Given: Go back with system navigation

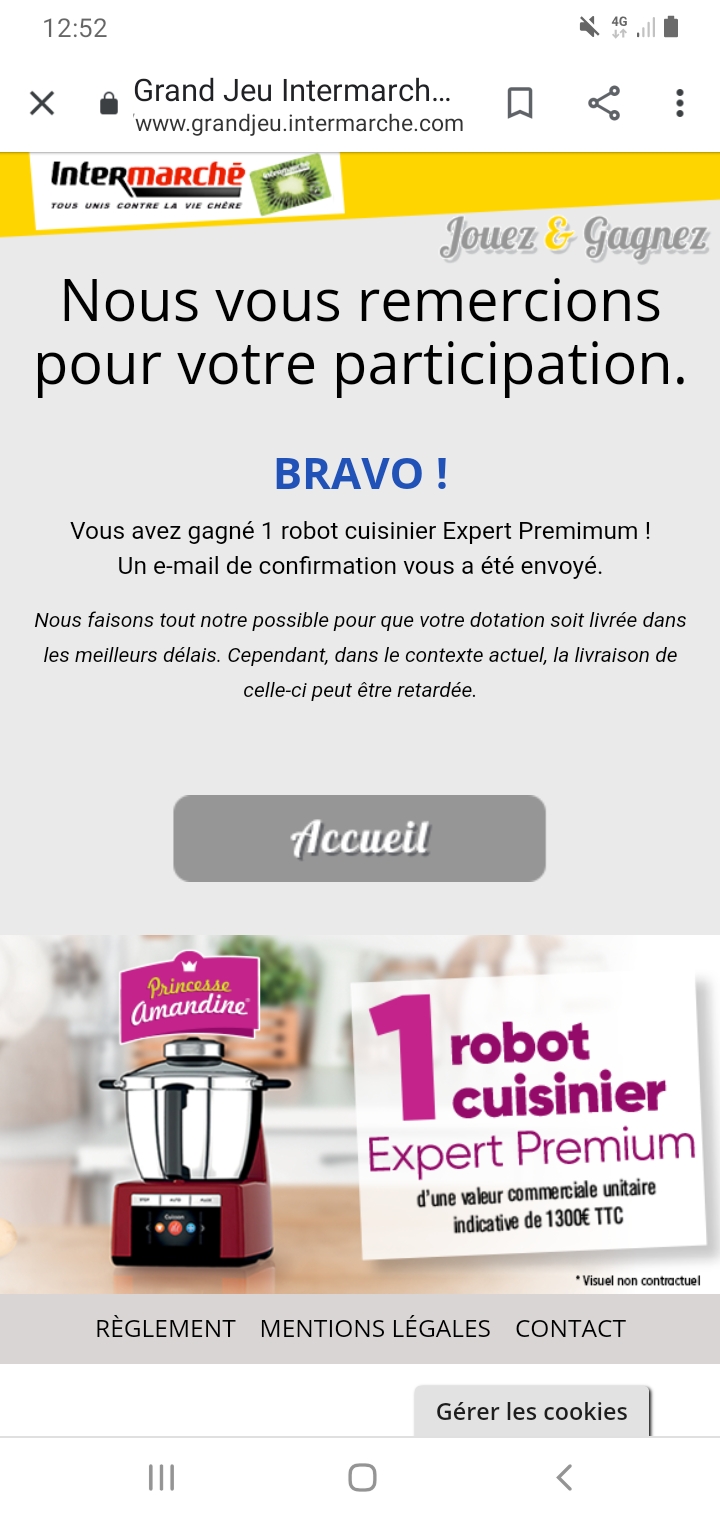Looking at the screenshot, I should click(x=564, y=1477).
